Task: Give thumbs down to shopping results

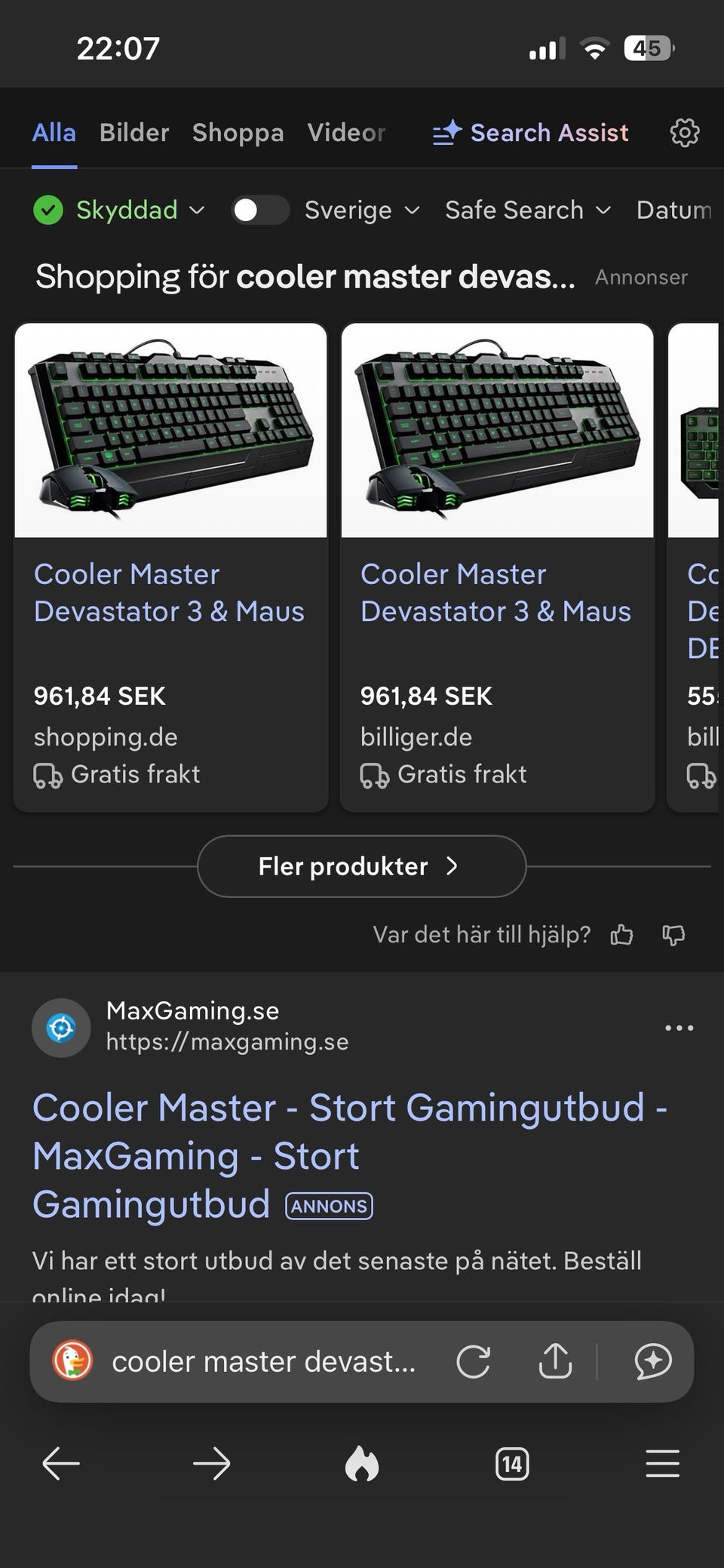Action: click(x=673, y=935)
